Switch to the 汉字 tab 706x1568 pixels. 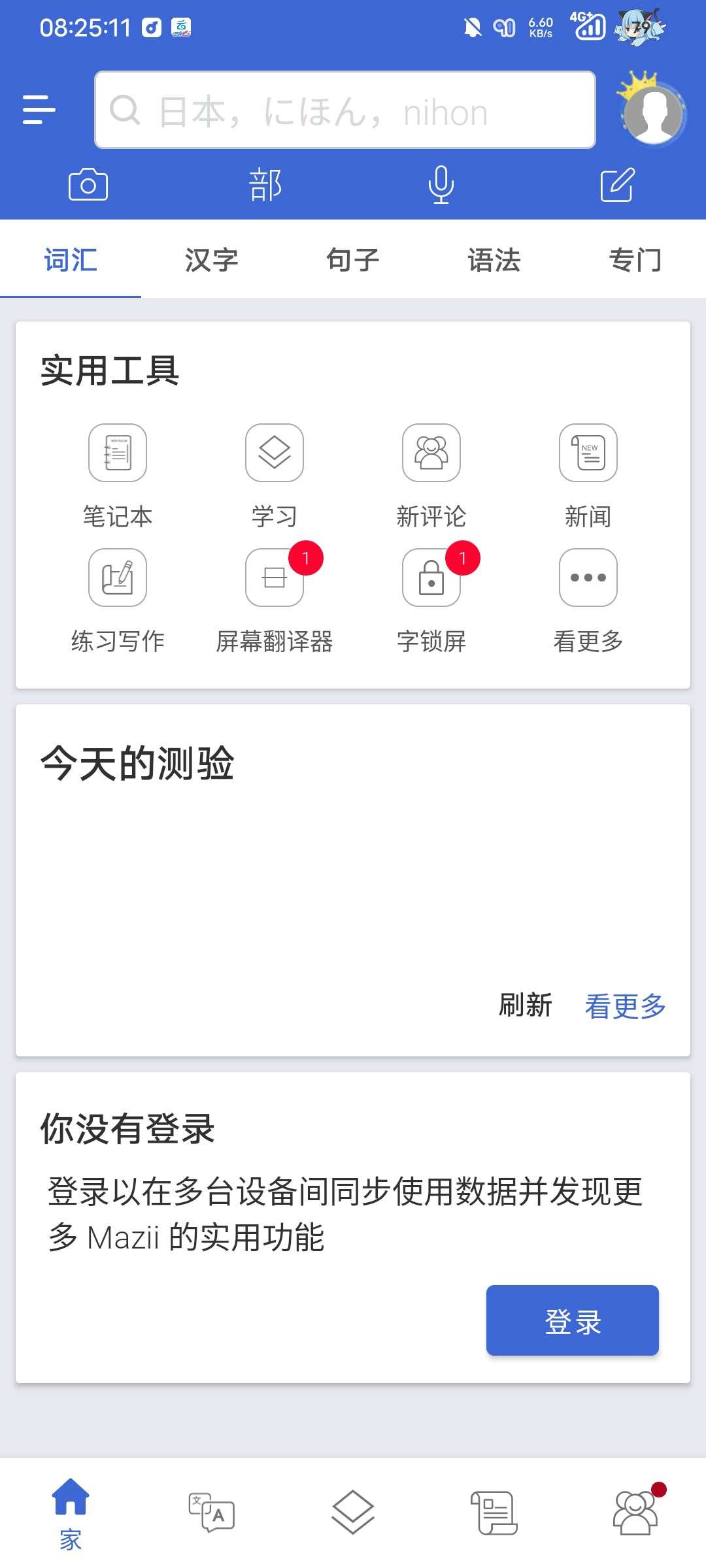pos(211,260)
